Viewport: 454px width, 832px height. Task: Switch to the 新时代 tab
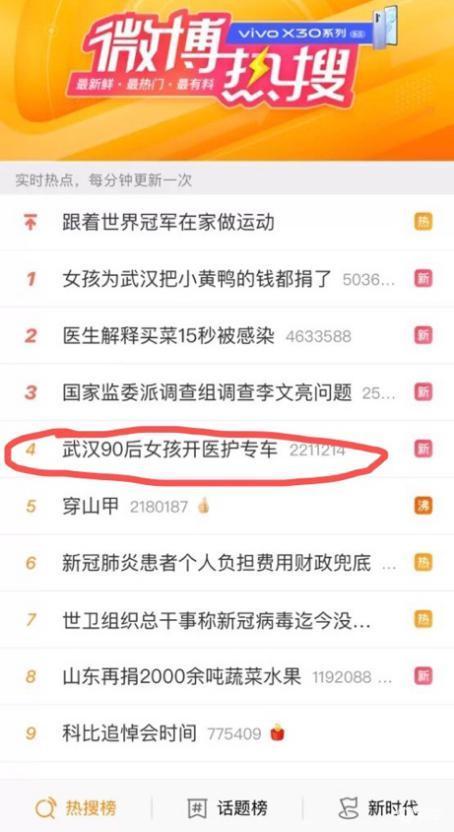[x=378, y=808]
